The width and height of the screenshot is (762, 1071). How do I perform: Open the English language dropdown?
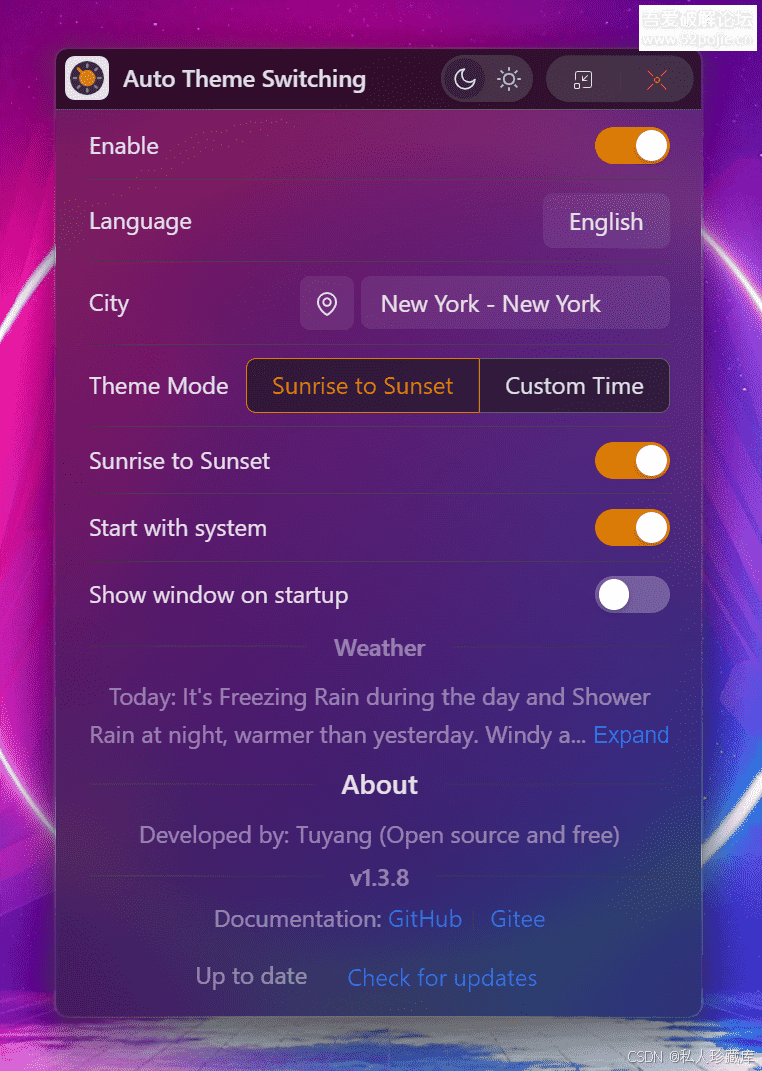pos(606,222)
